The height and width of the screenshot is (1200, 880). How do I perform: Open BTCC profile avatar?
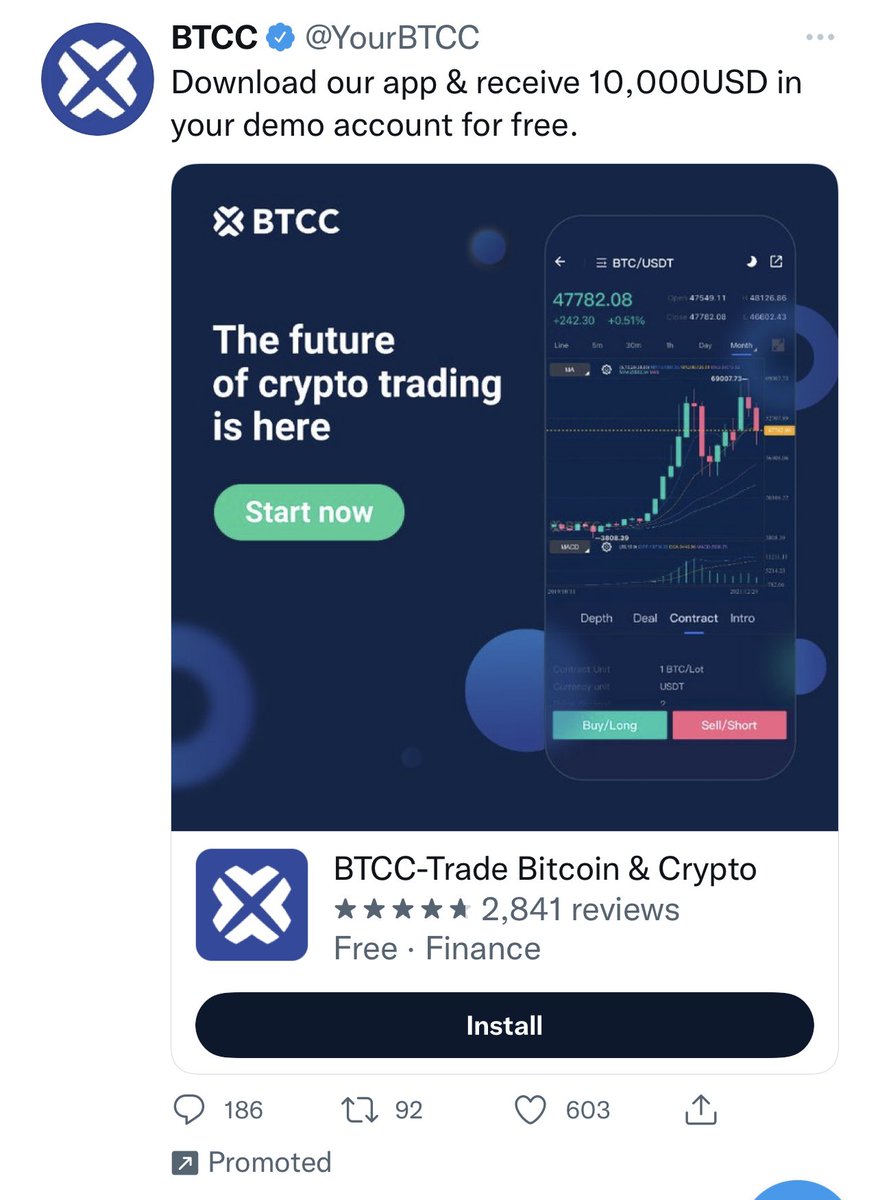(x=97, y=78)
